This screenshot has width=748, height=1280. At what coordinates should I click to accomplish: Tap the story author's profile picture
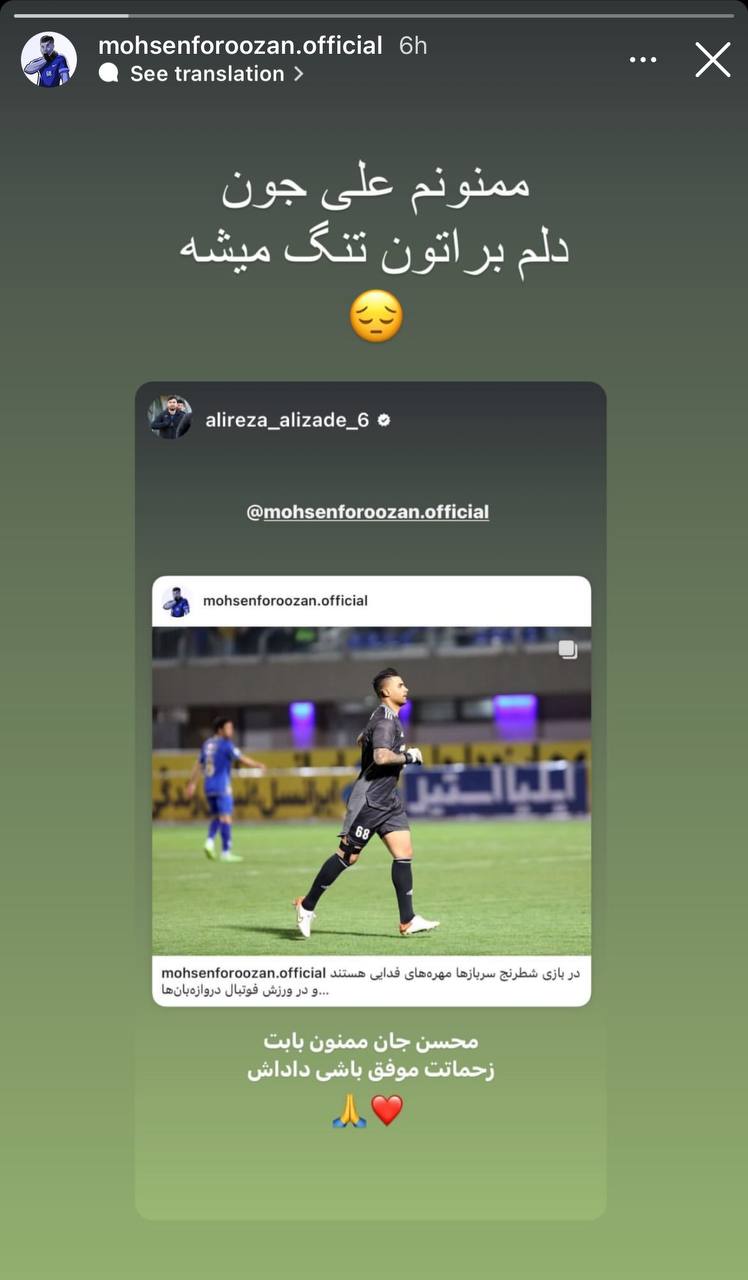(49, 59)
